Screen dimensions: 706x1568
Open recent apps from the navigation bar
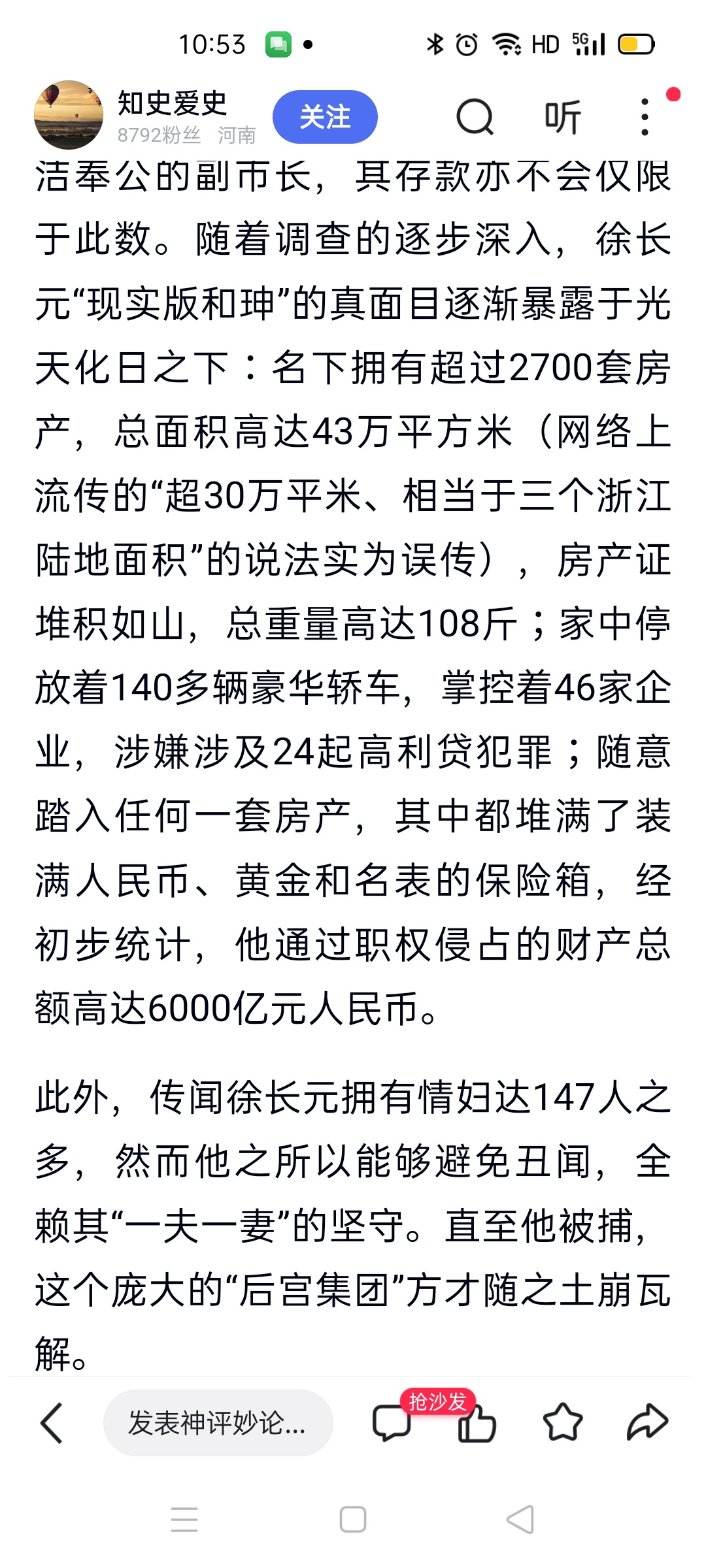[x=184, y=1520]
